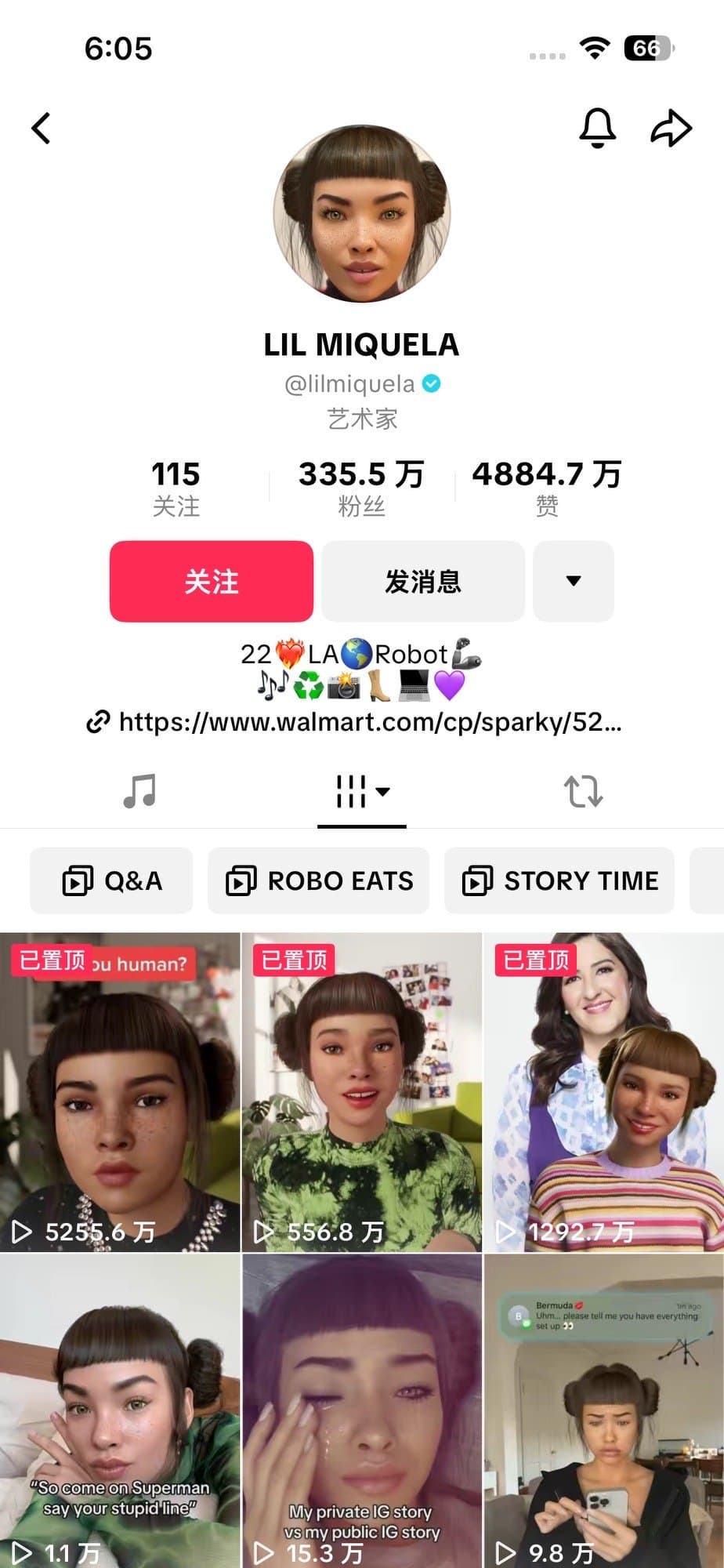
Task: Switch to the music tab
Action: tap(140, 791)
